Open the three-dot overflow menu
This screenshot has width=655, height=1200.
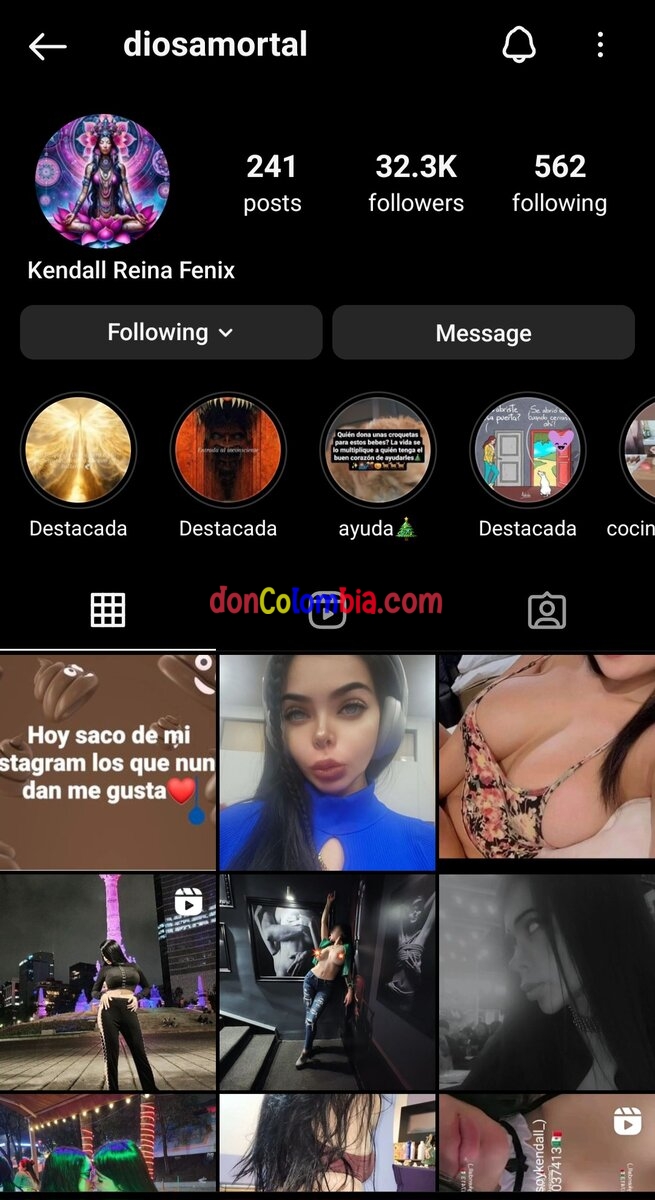coord(600,45)
